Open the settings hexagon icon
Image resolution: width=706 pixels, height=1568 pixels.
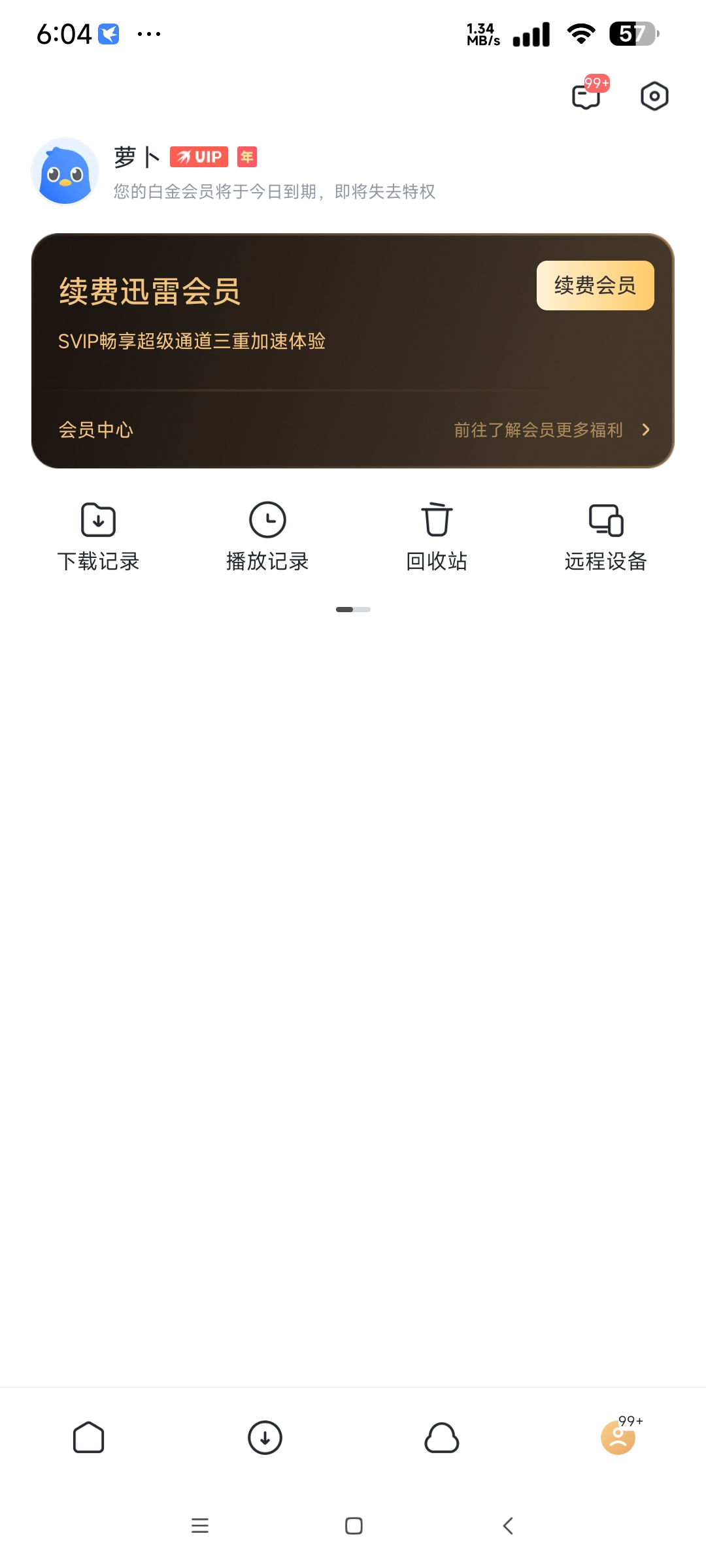(654, 97)
